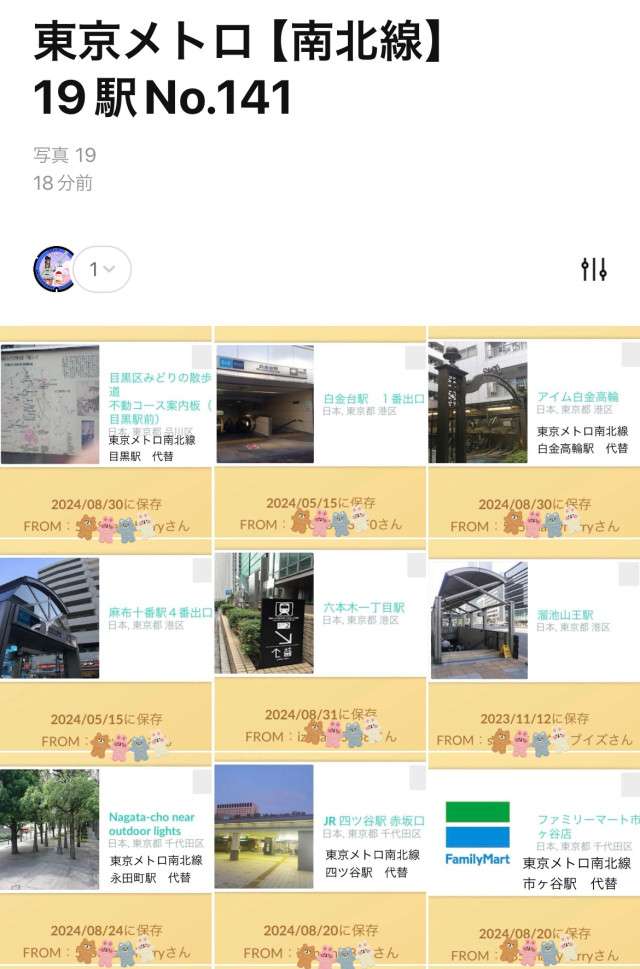The height and width of the screenshot is (969, 640).
Task: Open the 白金台駅 1番出口 photo card
Action: pos(320,405)
